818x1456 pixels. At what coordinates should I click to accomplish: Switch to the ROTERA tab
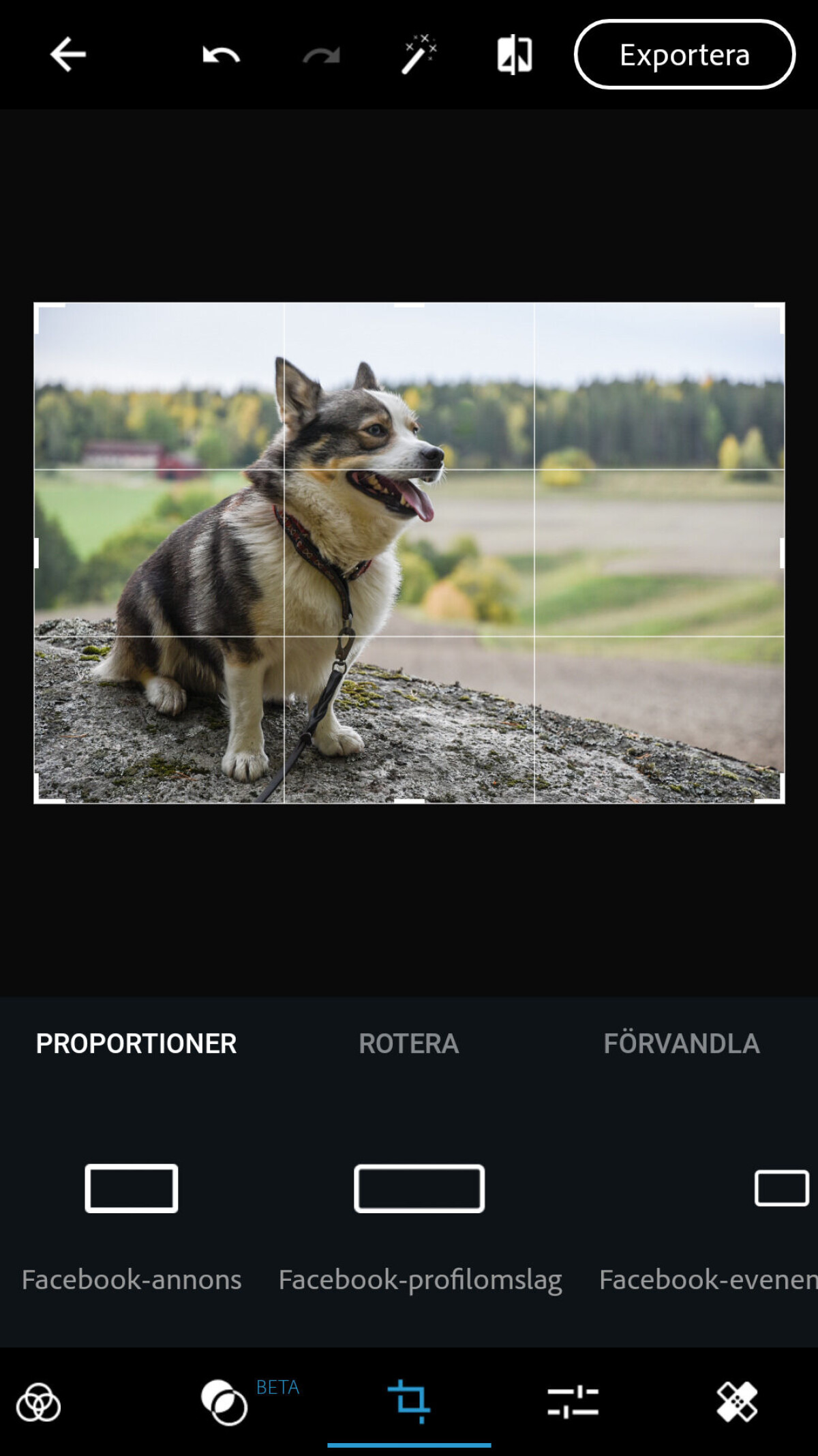(x=409, y=1043)
